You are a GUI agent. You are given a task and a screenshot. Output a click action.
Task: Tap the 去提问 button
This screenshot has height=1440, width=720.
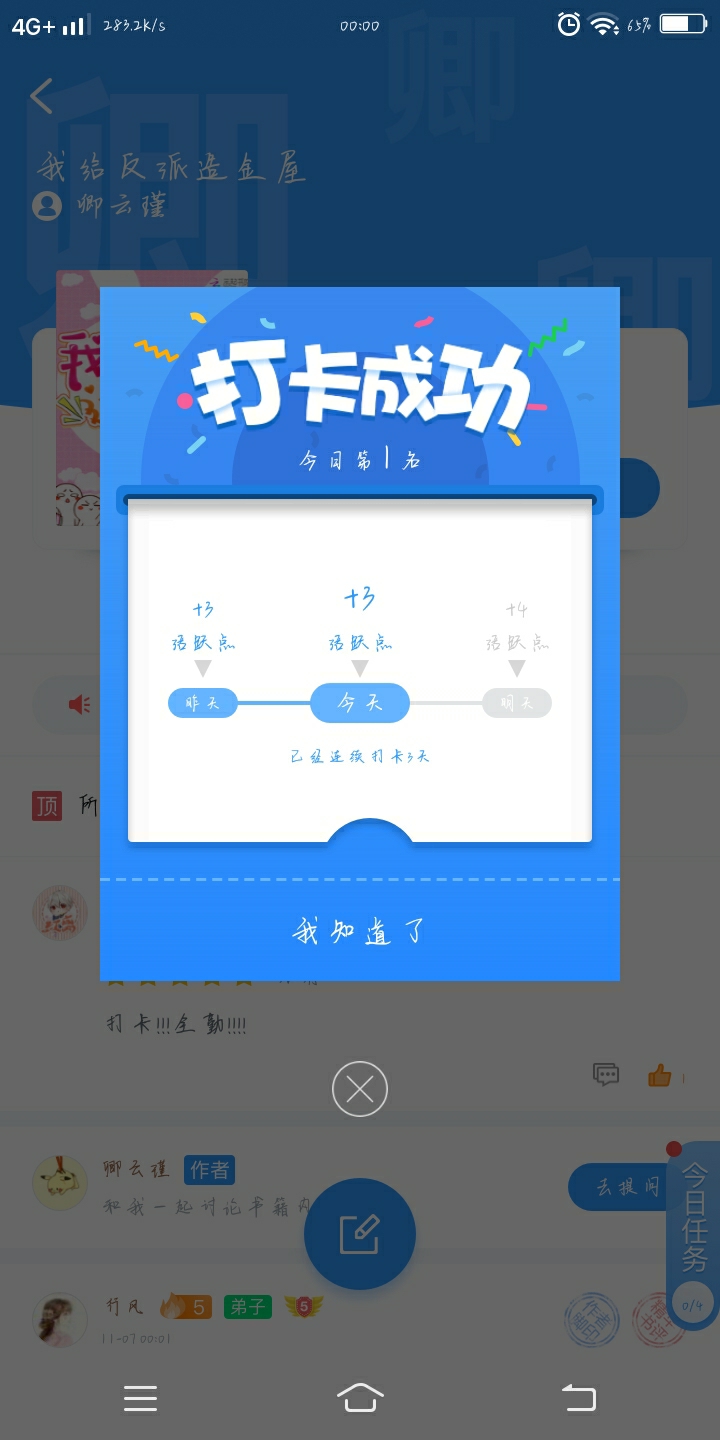pos(627,1187)
